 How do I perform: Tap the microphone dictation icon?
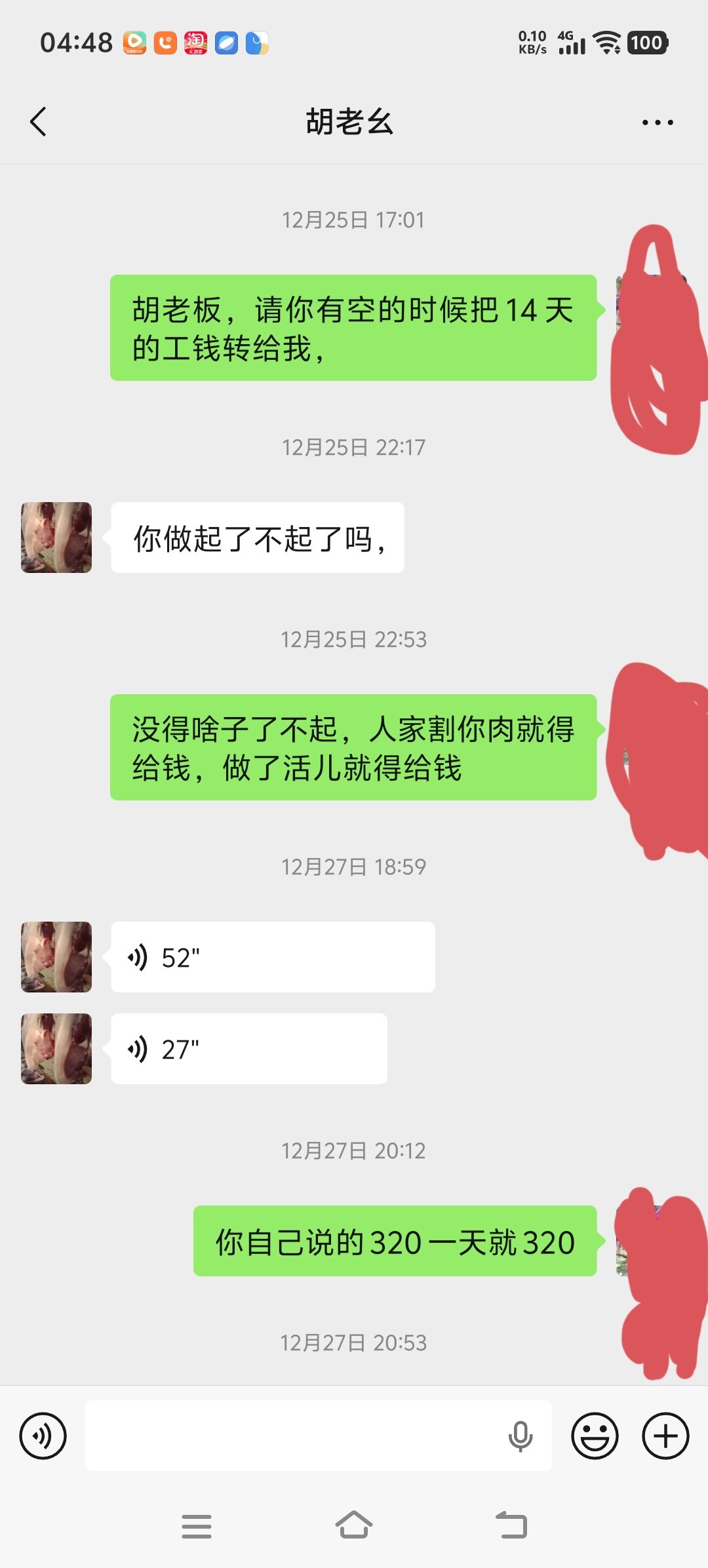click(520, 1436)
